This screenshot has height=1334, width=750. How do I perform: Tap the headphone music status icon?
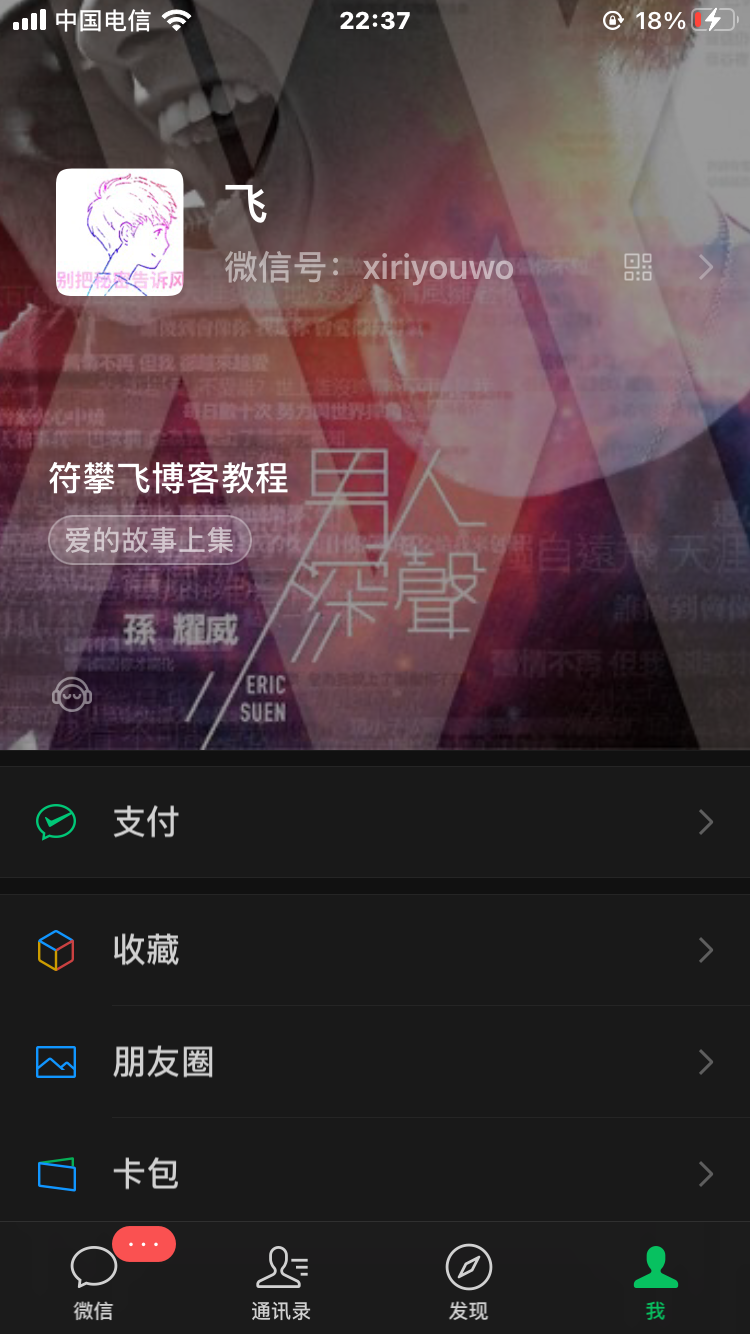click(x=72, y=693)
